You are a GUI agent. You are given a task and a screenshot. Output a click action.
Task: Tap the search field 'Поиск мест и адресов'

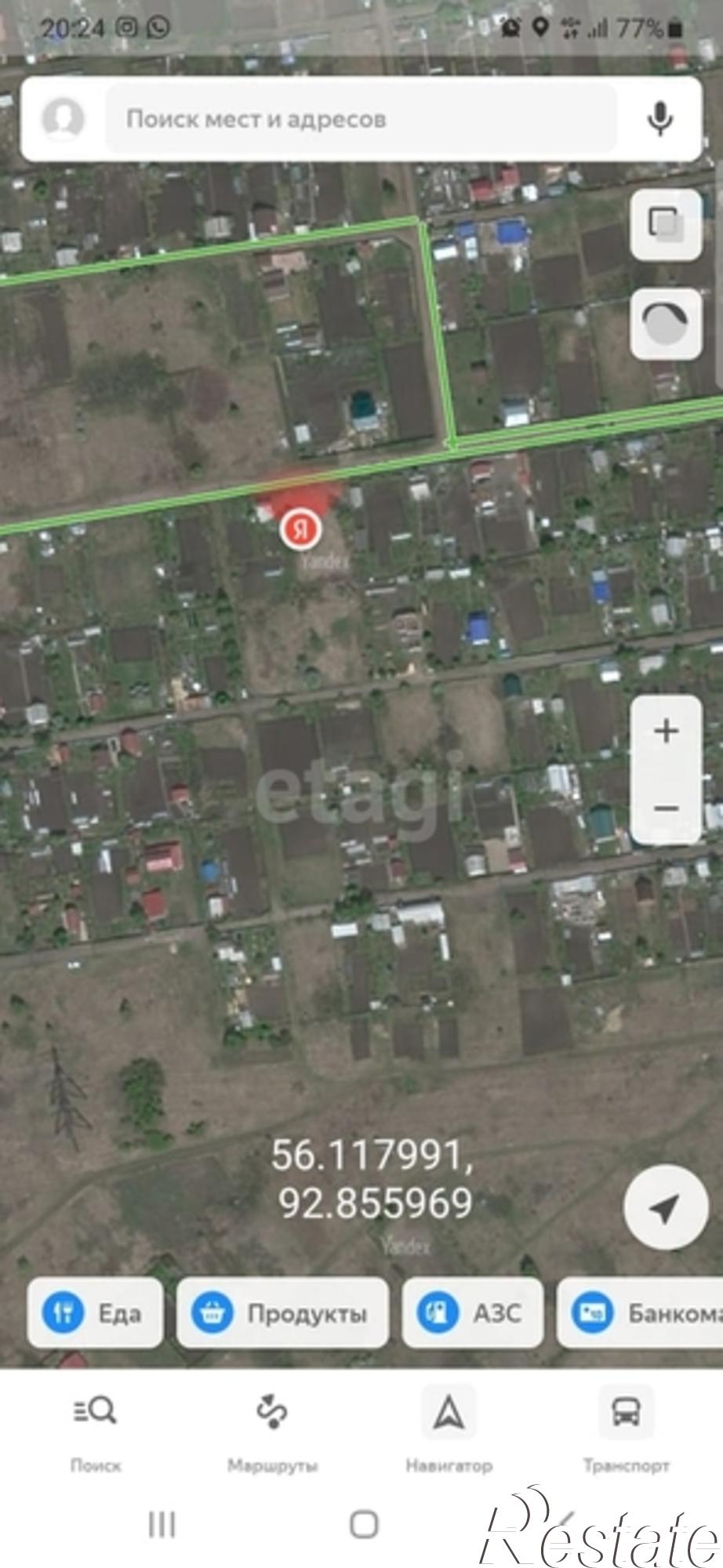tap(361, 119)
